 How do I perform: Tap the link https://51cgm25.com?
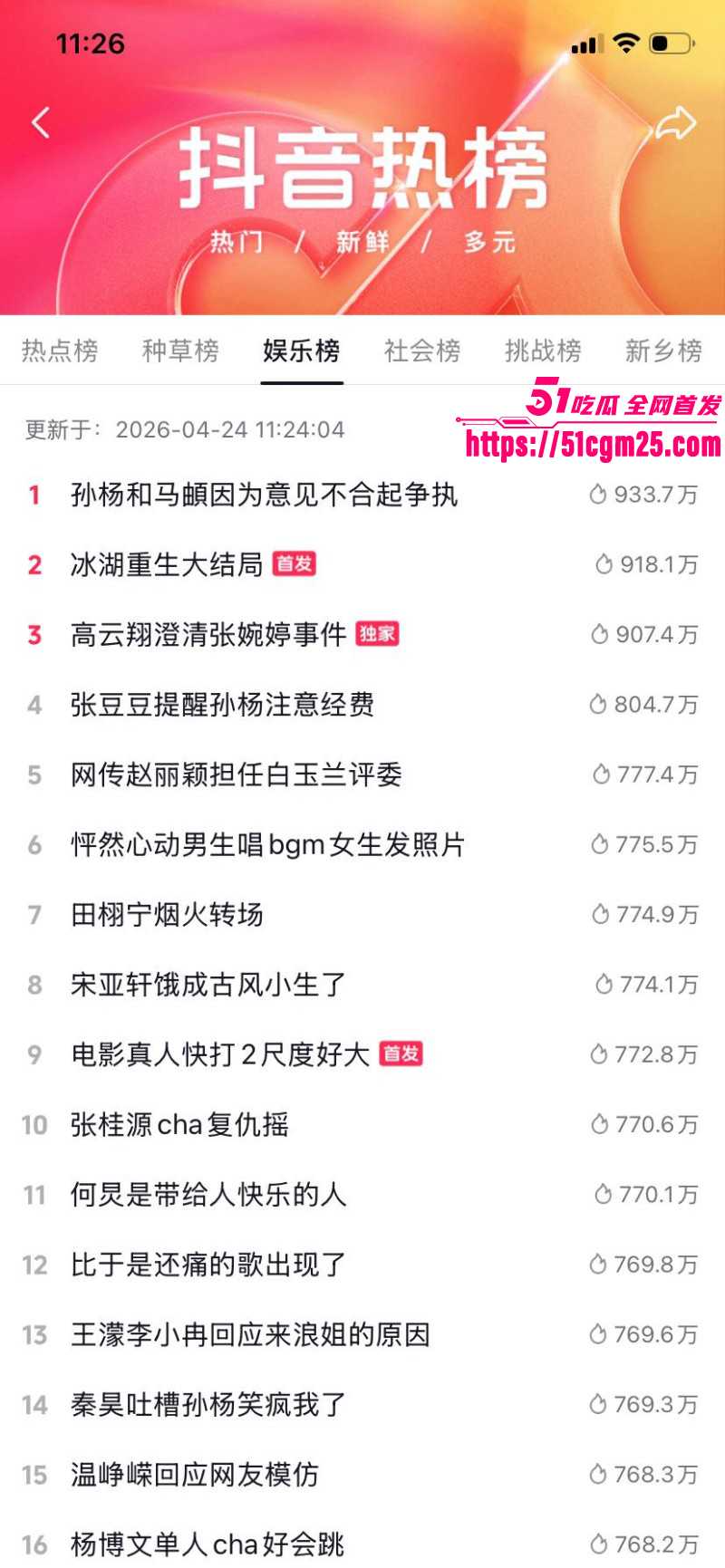point(588,445)
